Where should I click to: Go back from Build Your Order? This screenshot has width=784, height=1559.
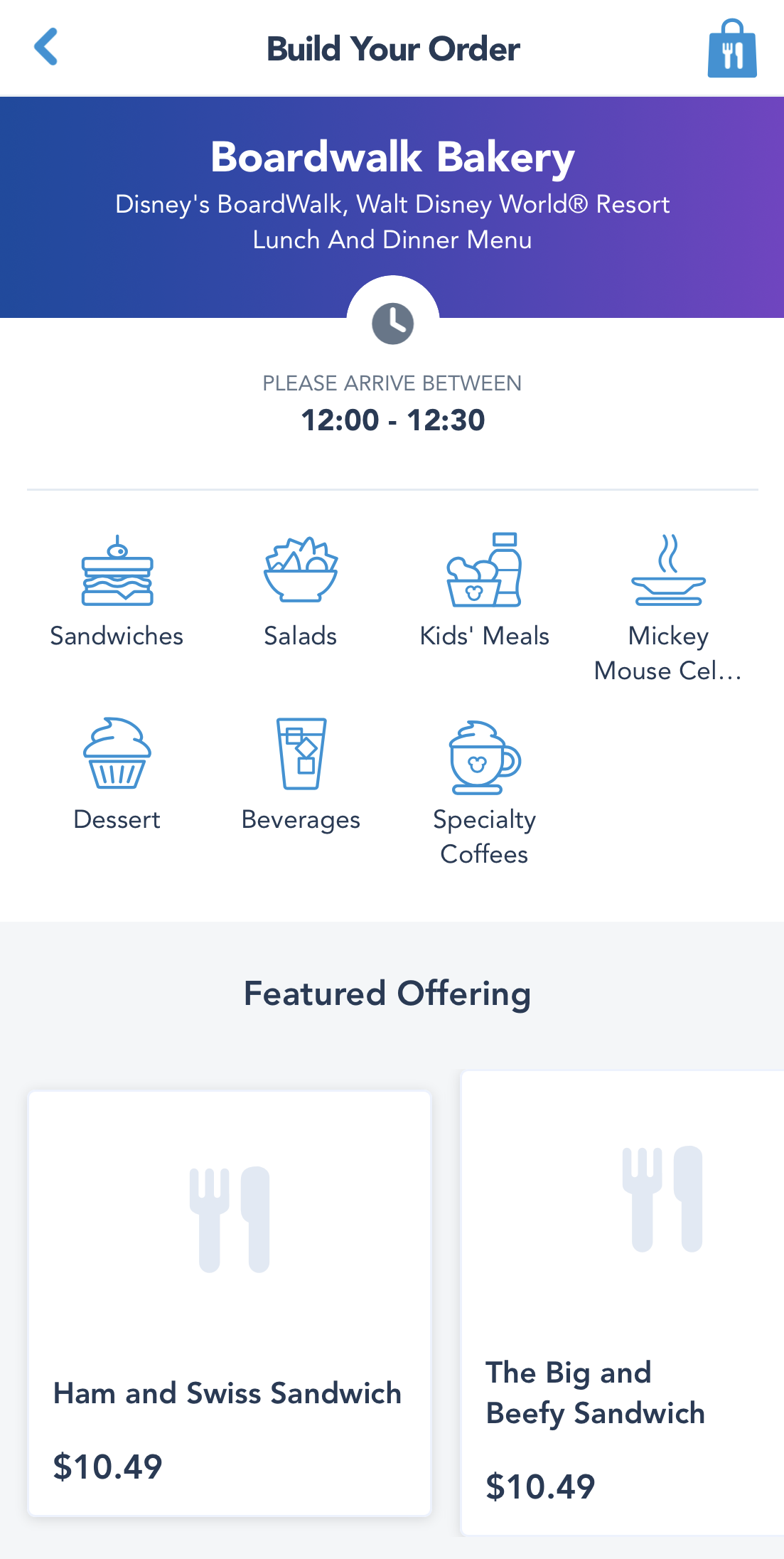[46, 48]
